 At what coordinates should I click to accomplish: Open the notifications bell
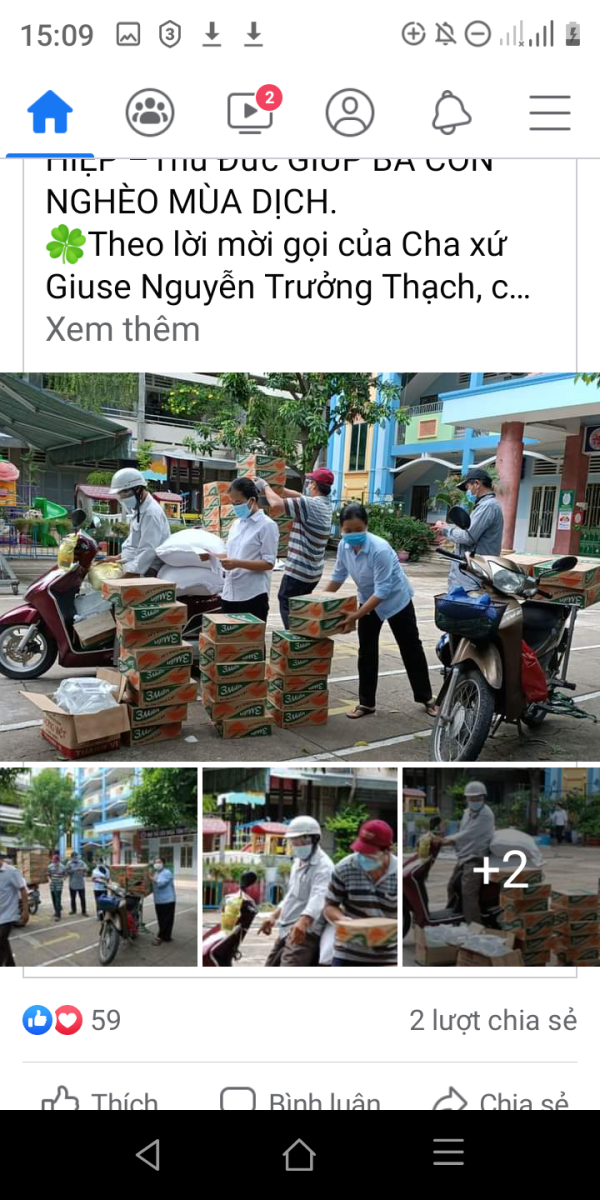(x=451, y=112)
